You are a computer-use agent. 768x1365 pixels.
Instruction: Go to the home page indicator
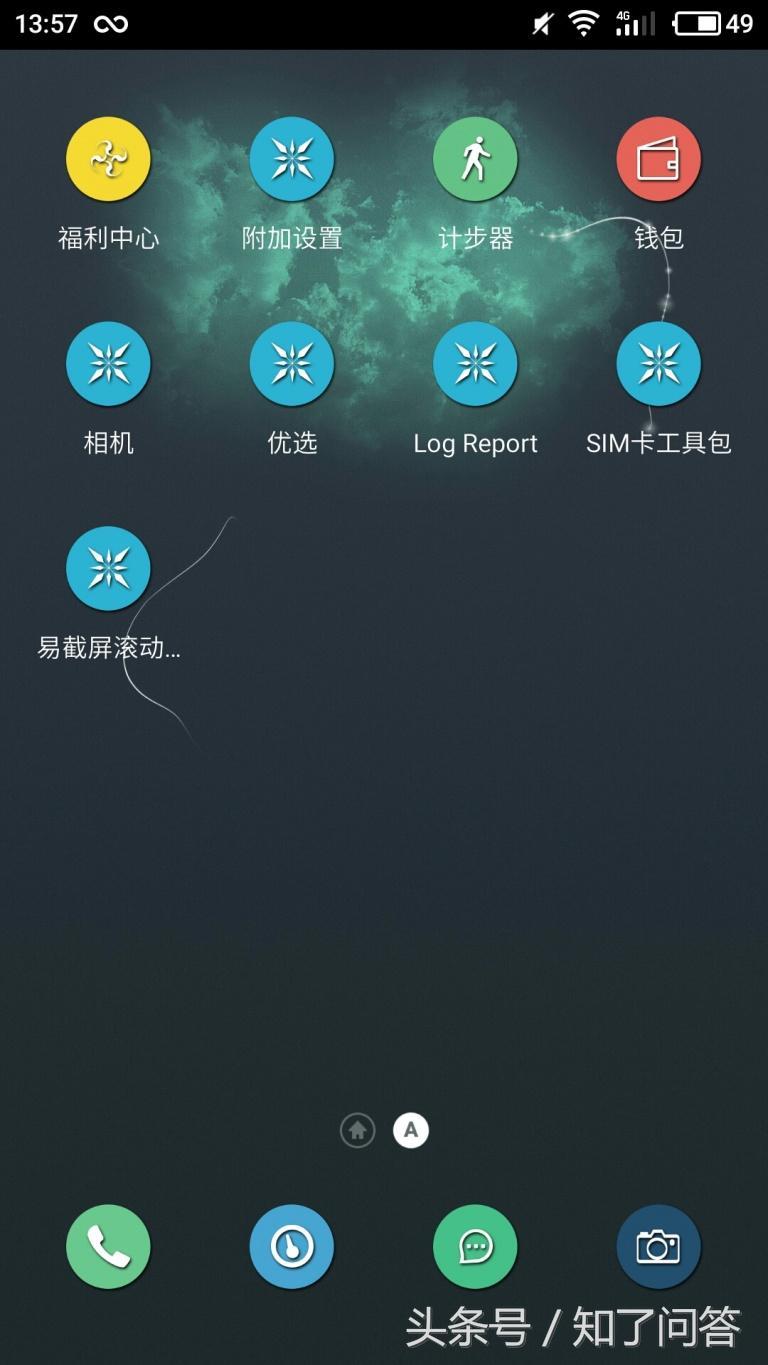point(357,1131)
